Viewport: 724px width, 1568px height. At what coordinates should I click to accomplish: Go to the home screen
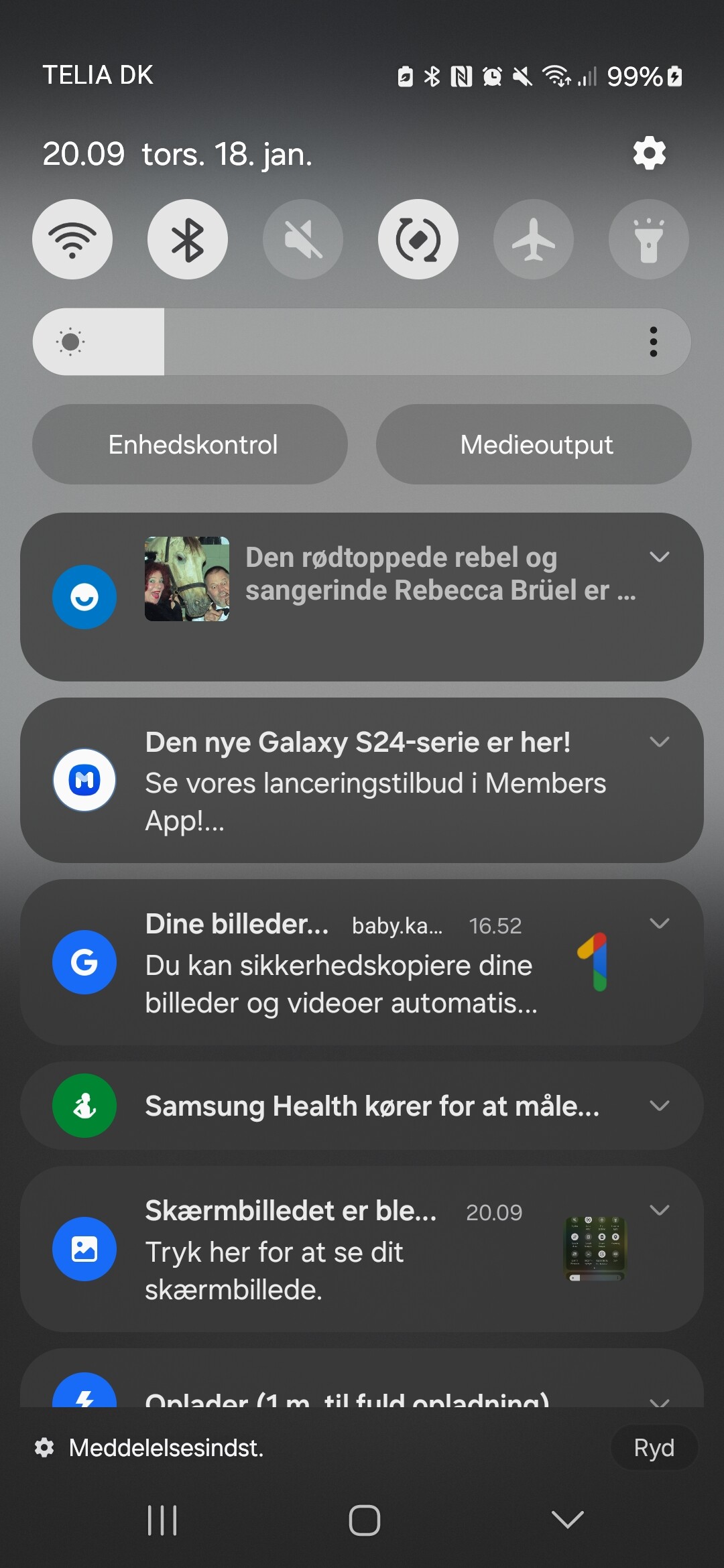tap(364, 1520)
